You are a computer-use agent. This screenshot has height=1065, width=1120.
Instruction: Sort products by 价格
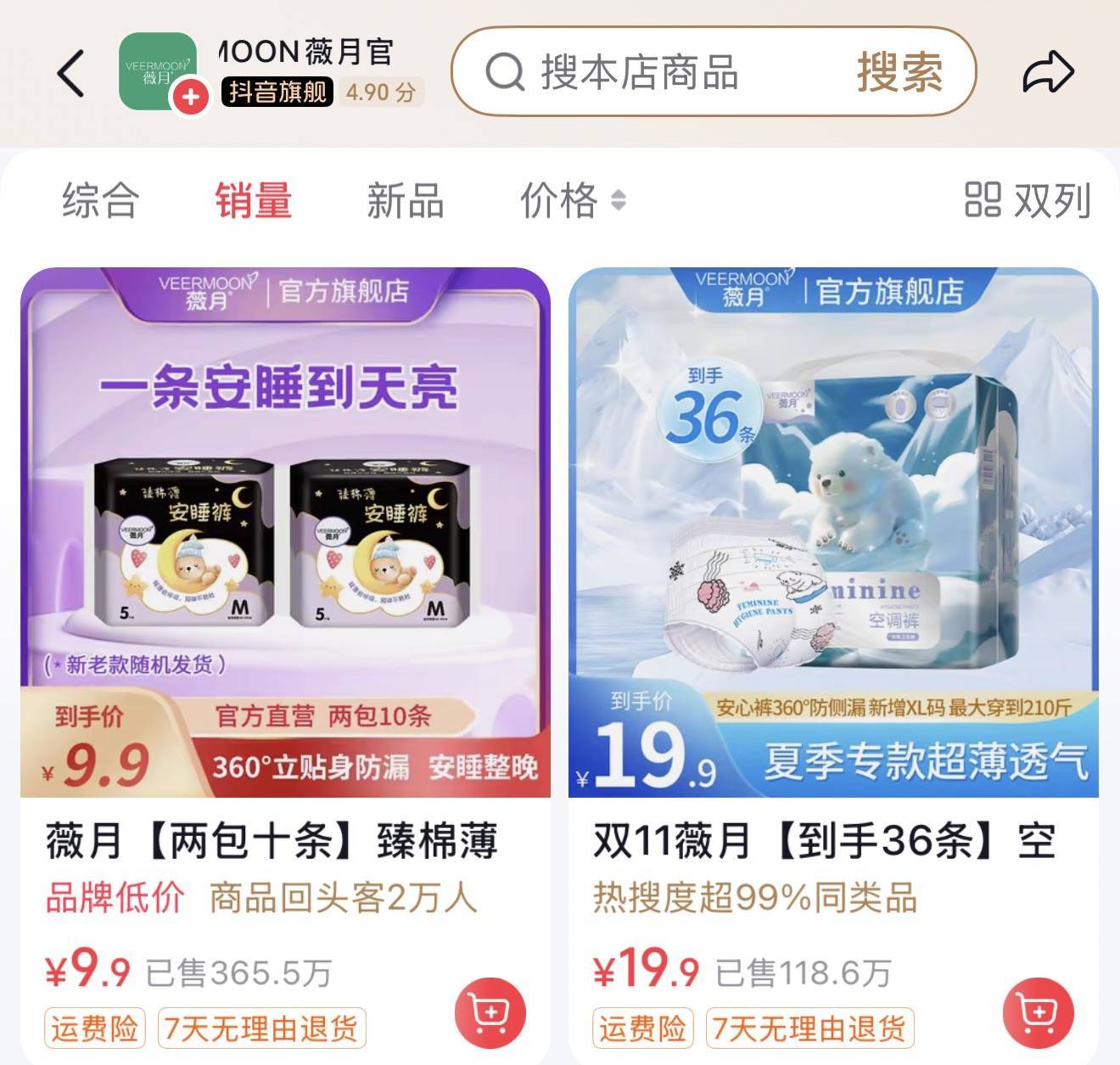pyautogui.click(x=571, y=201)
